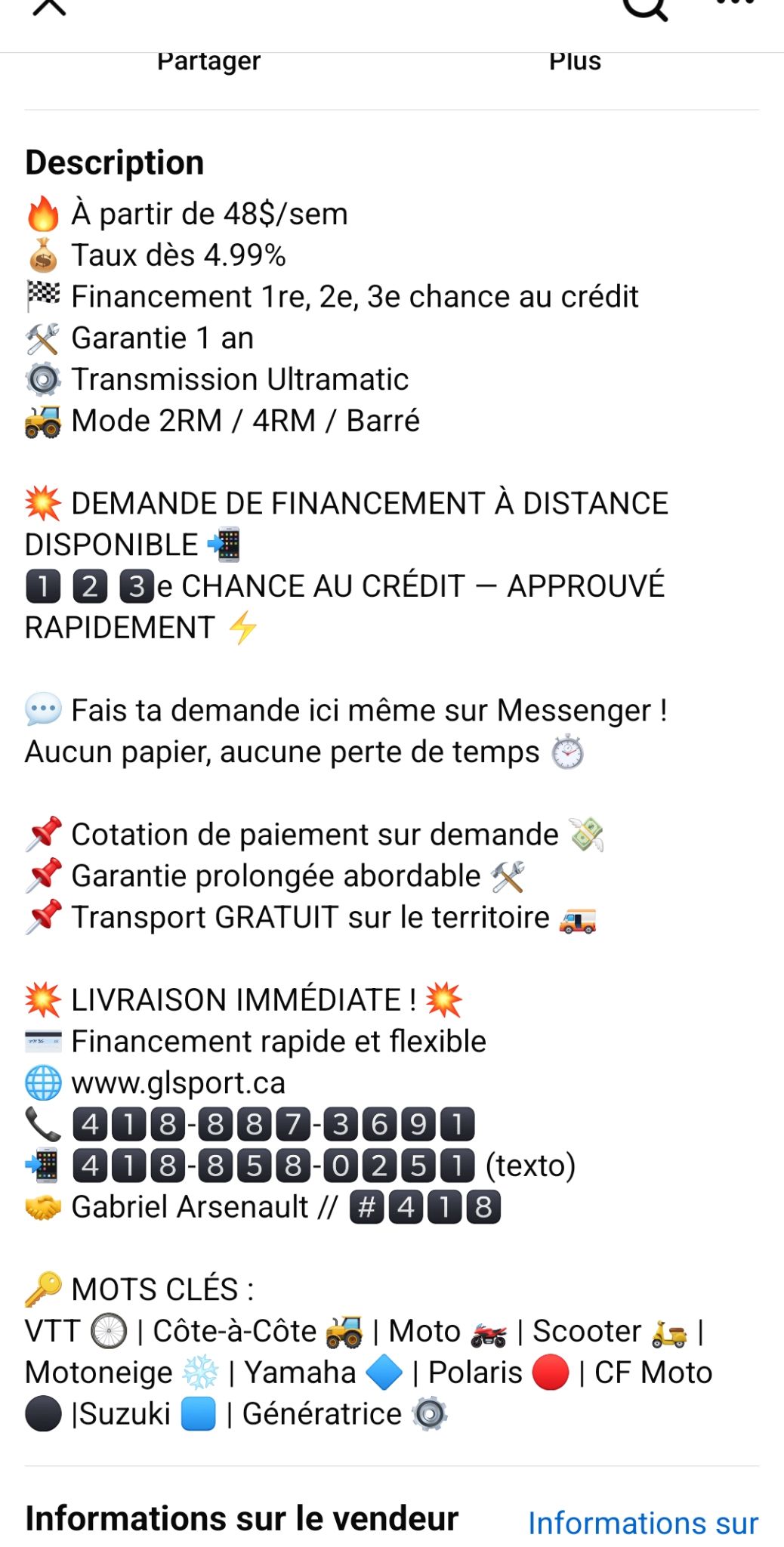
Task: Open the www.glsport.ca website link
Action: click(178, 1083)
